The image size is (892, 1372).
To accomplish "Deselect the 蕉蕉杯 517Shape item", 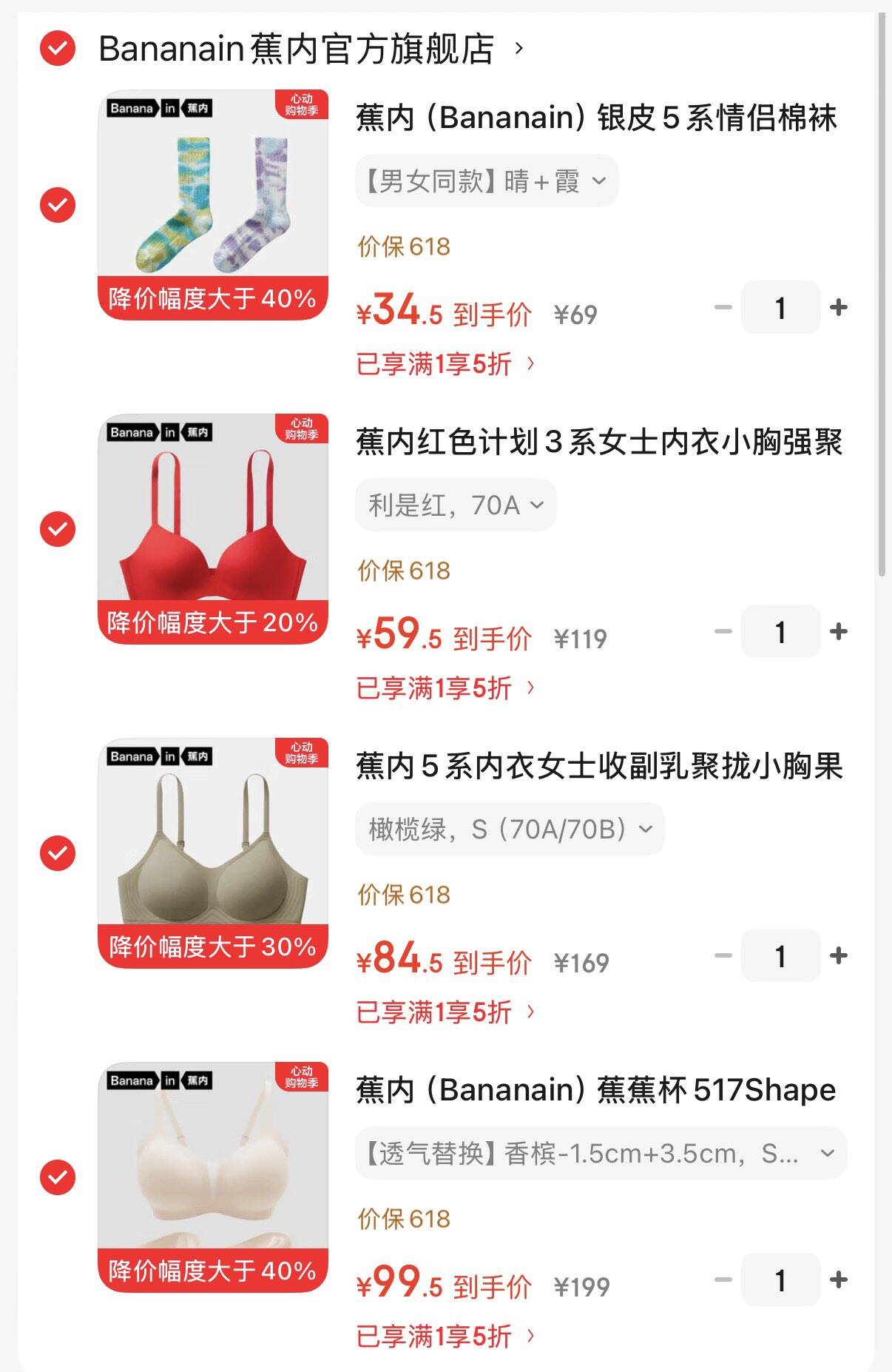I will [x=58, y=1177].
